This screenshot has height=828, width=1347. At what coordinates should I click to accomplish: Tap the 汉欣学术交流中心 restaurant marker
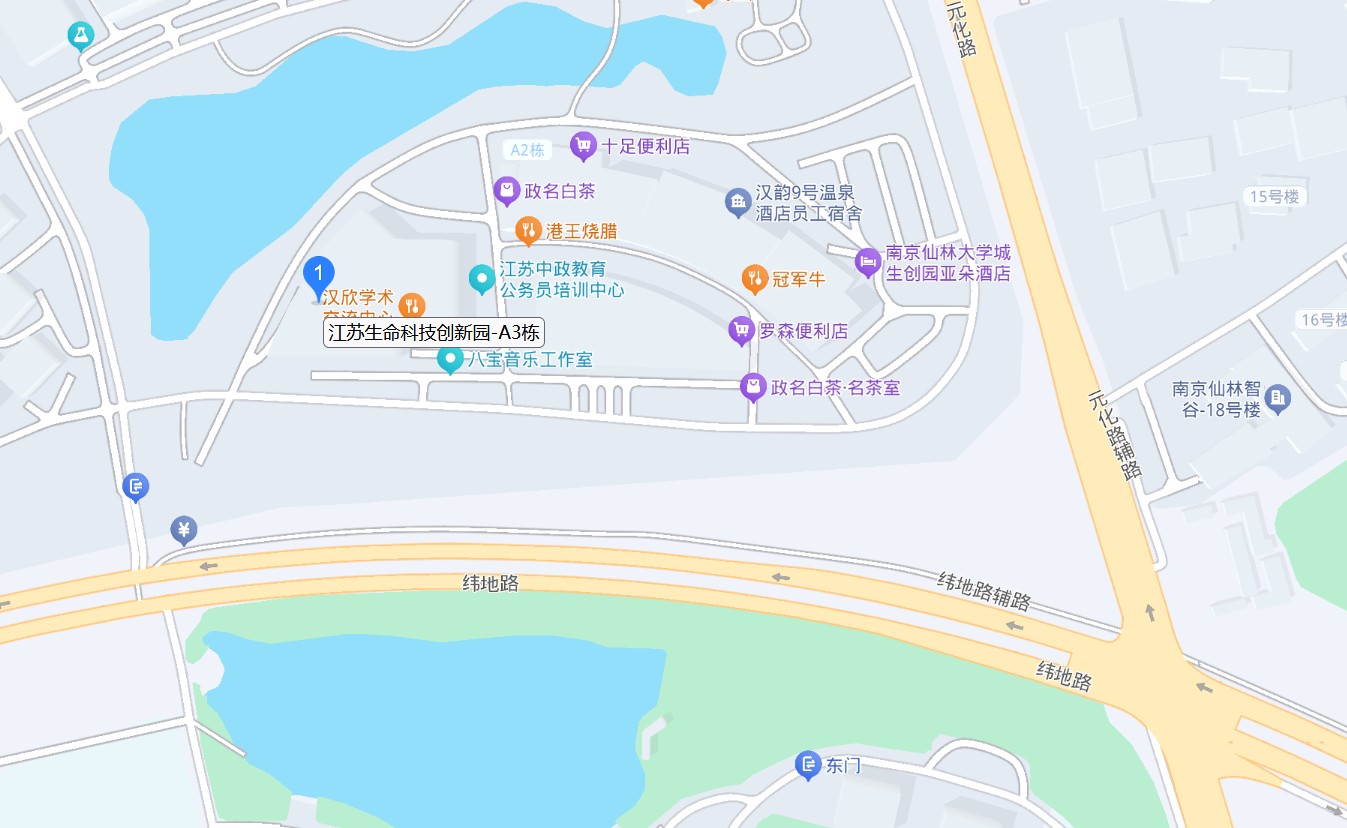click(x=412, y=306)
